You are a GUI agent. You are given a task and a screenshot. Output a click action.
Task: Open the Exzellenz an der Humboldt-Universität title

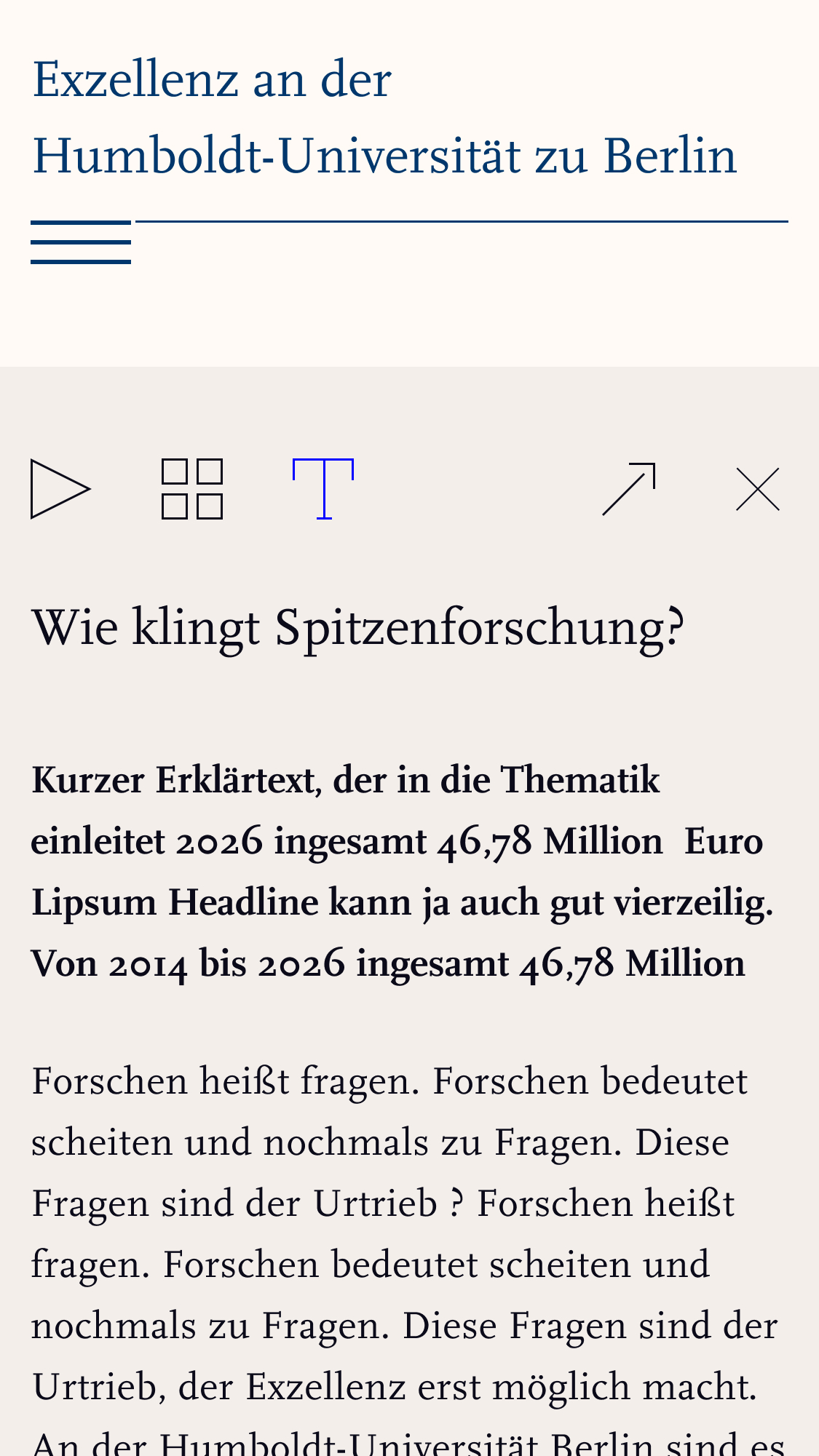(385, 117)
